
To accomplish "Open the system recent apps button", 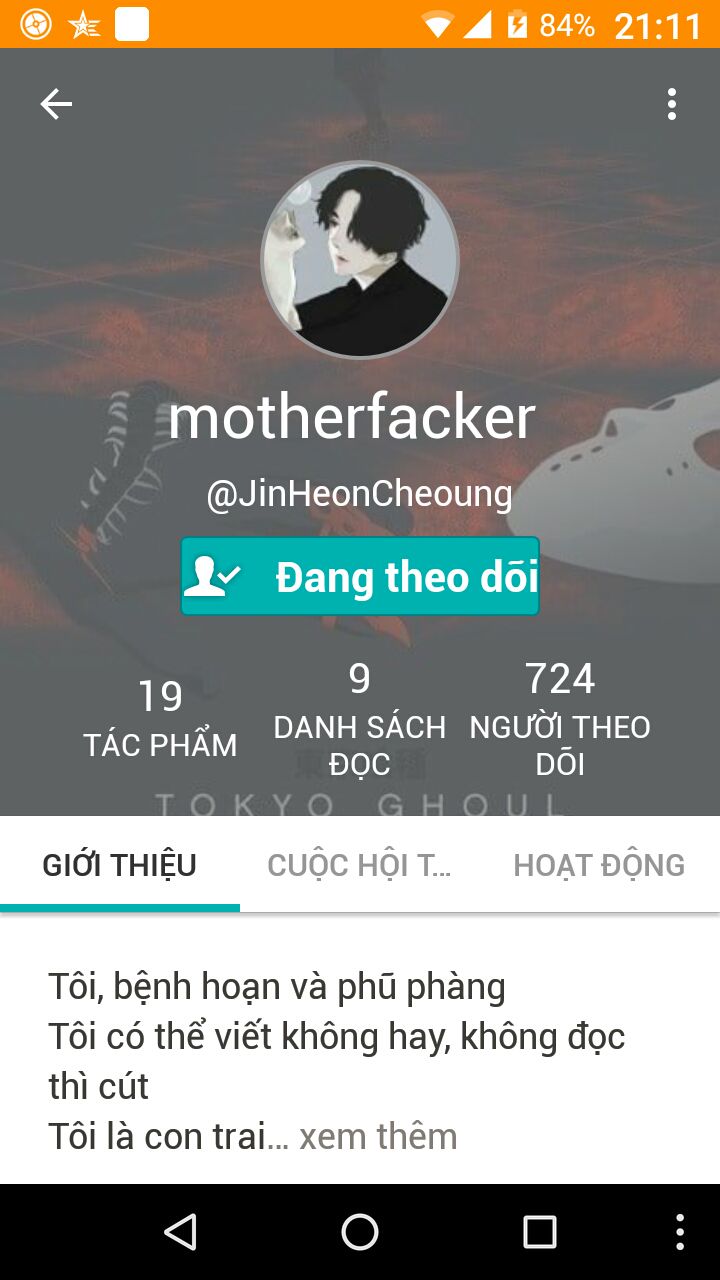I will pos(539,1232).
